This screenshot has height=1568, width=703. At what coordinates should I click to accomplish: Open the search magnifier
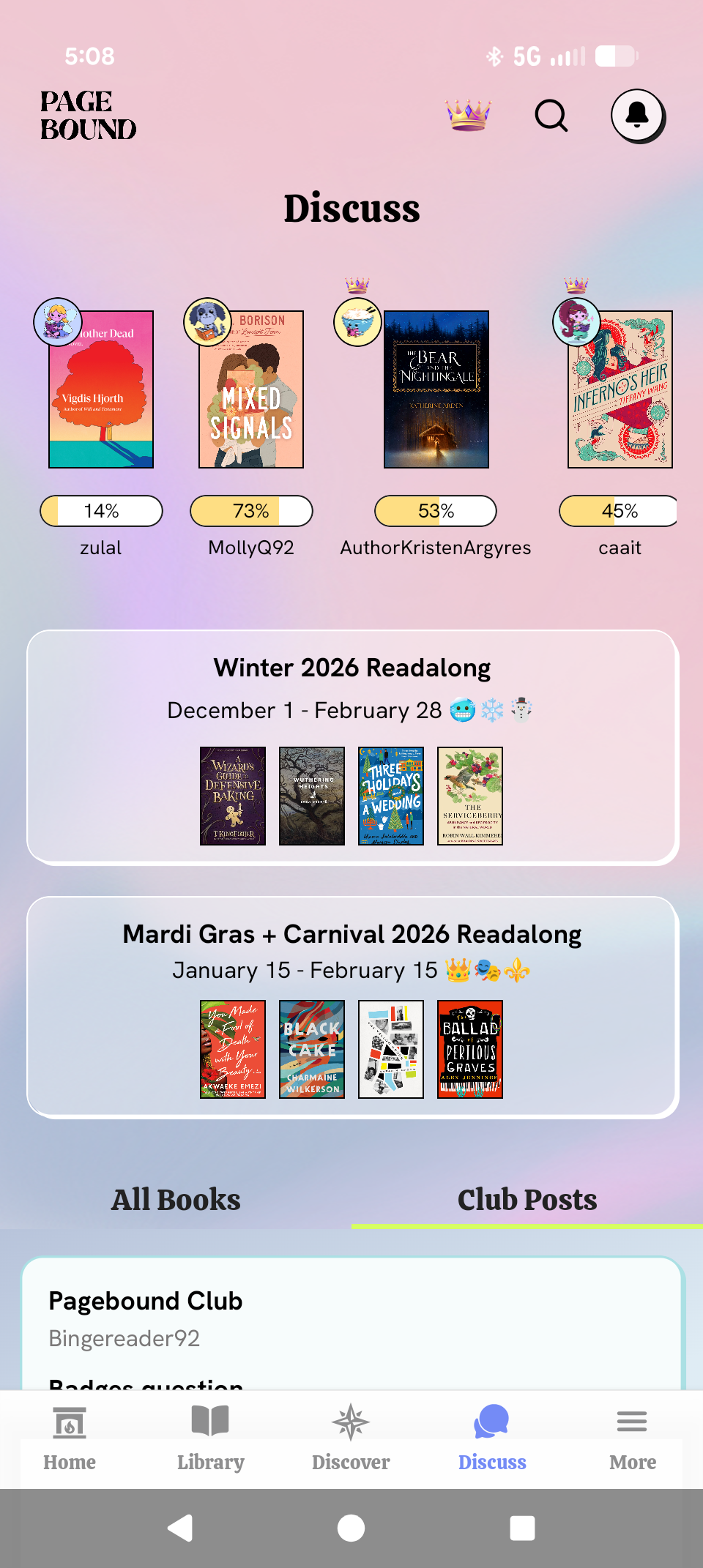(x=551, y=115)
